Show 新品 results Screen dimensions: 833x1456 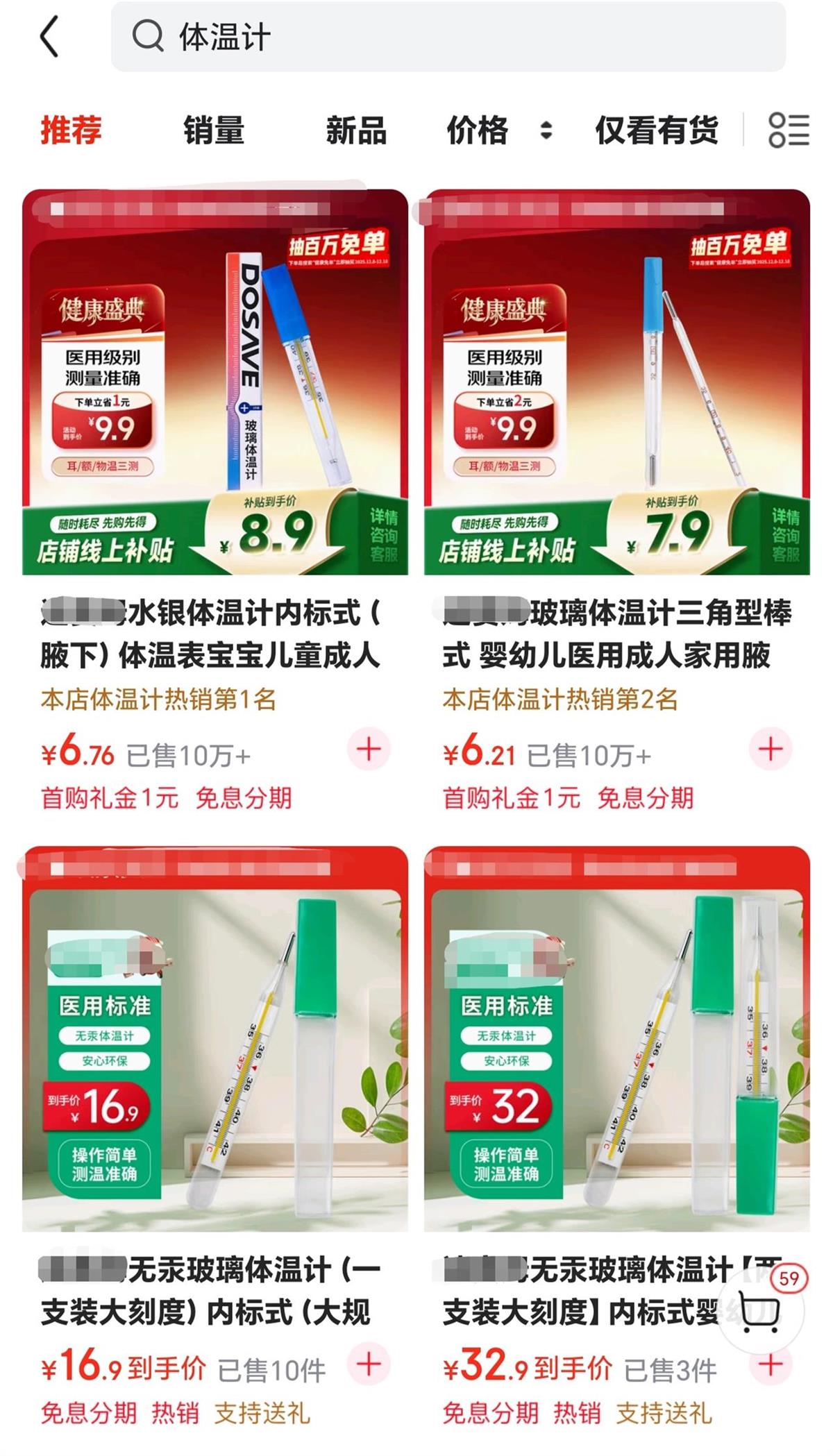click(355, 130)
